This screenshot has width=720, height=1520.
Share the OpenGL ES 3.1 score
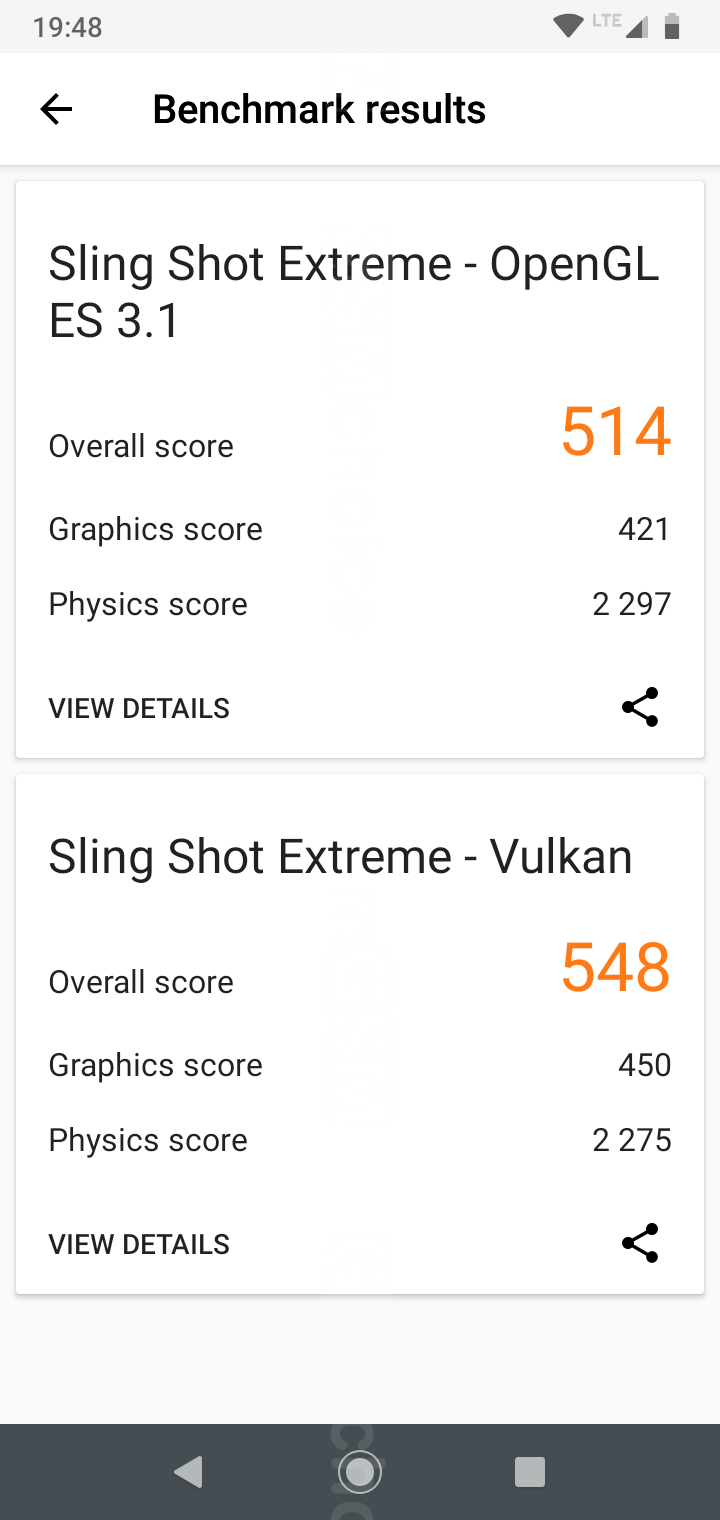click(x=640, y=707)
